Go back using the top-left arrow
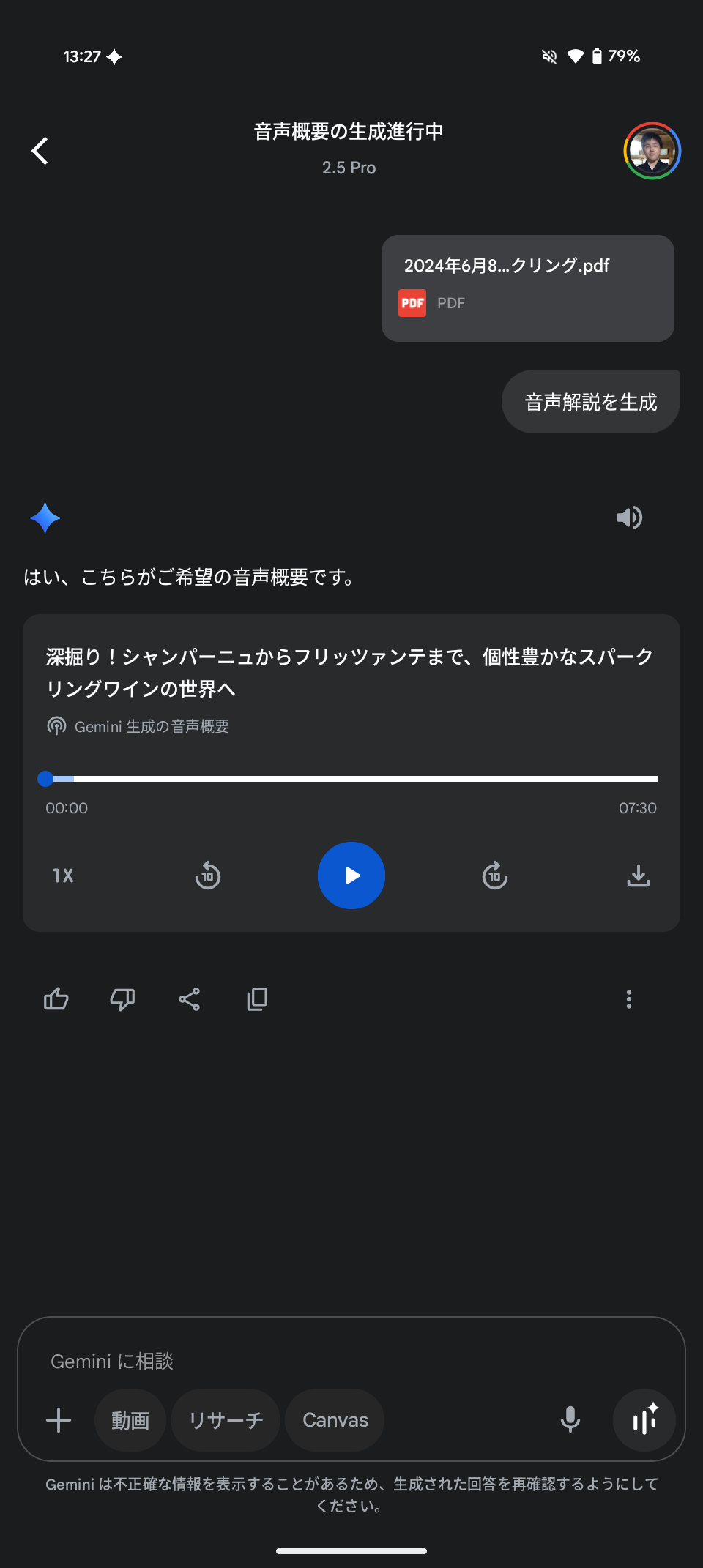 click(x=40, y=151)
